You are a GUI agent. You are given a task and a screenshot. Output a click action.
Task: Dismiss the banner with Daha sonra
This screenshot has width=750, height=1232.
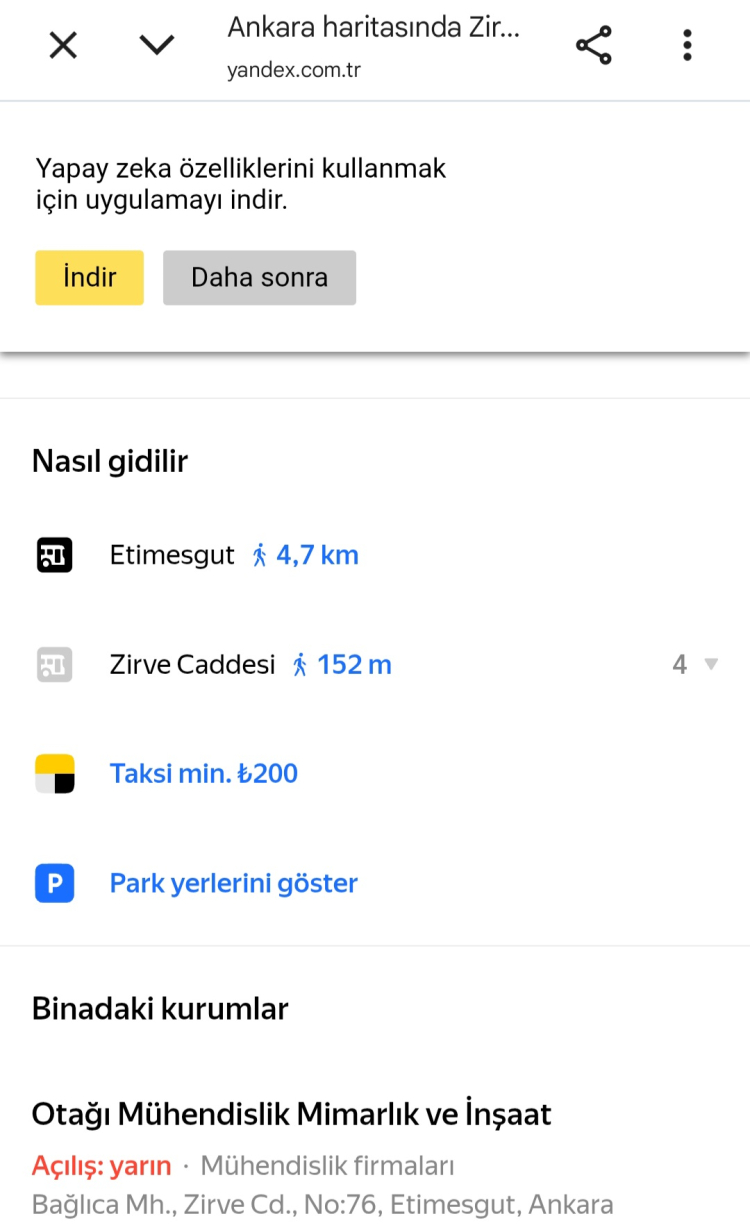coord(259,277)
